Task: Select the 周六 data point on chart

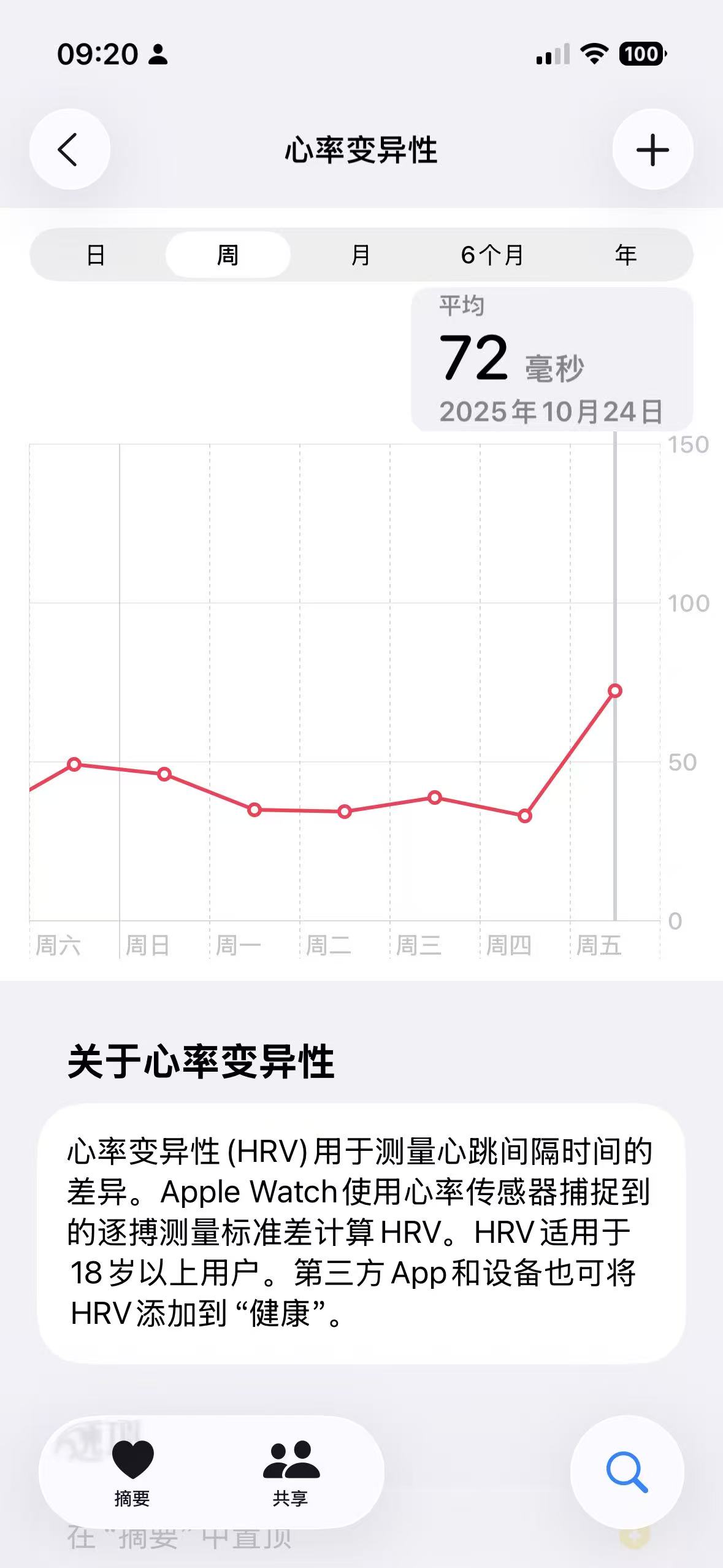Action: tap(74, 764)
